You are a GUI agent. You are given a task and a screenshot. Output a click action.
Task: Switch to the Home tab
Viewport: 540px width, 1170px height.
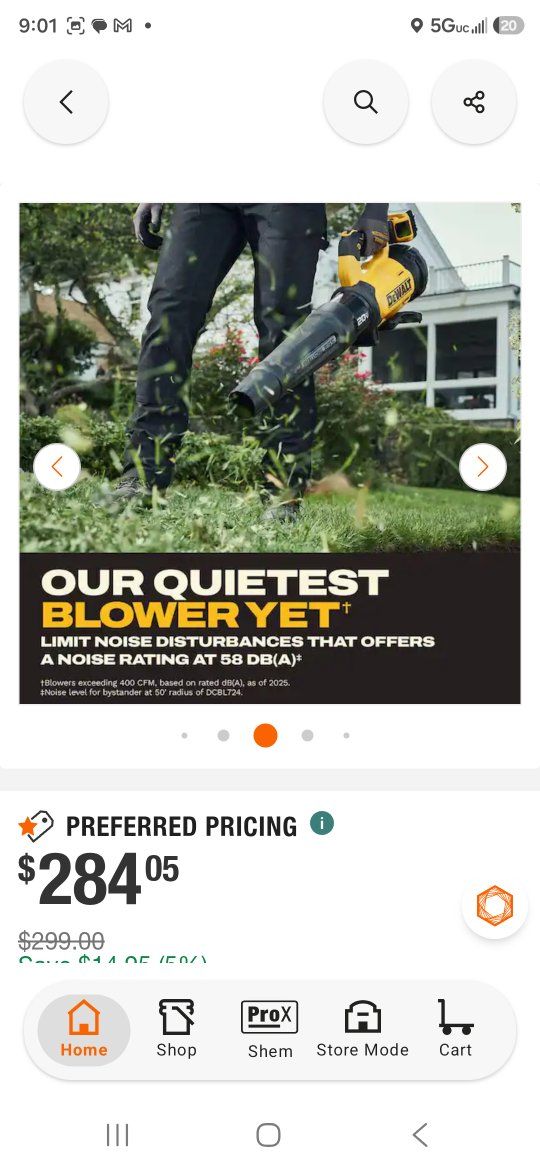click(x=84, y=1030)
